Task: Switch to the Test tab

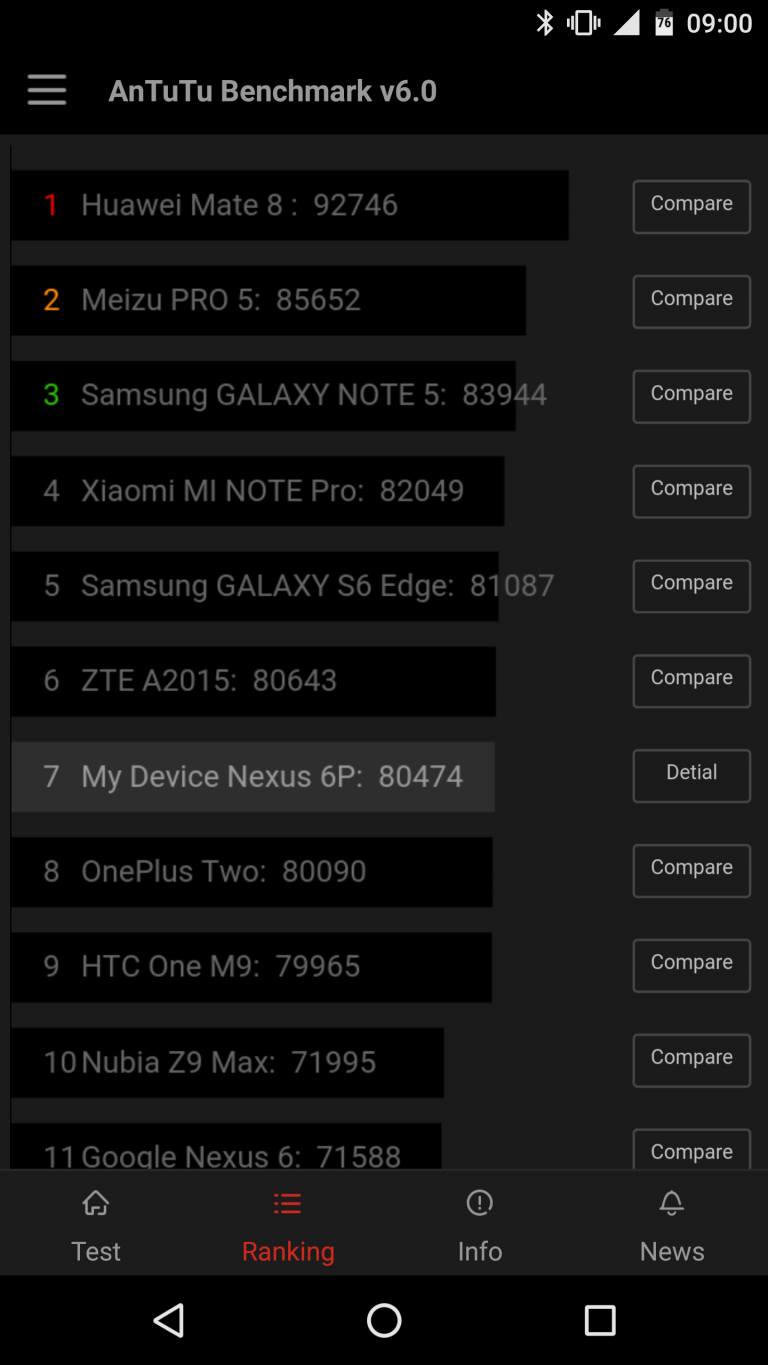Action: point(96,1224)
